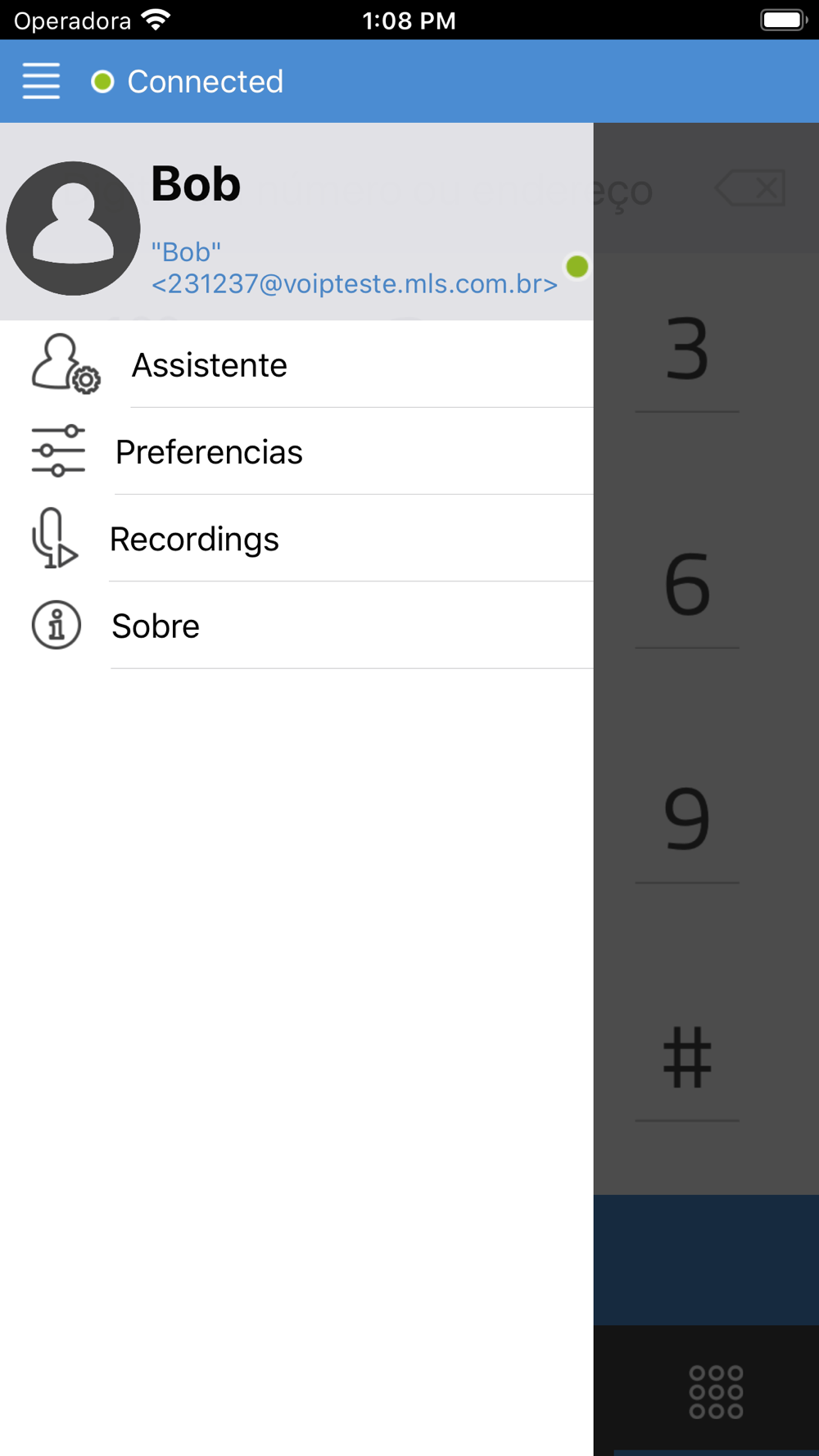819x1456 pixels.
Task: Tap the # key on dialpad
Action: click(x=686, y=1057)
